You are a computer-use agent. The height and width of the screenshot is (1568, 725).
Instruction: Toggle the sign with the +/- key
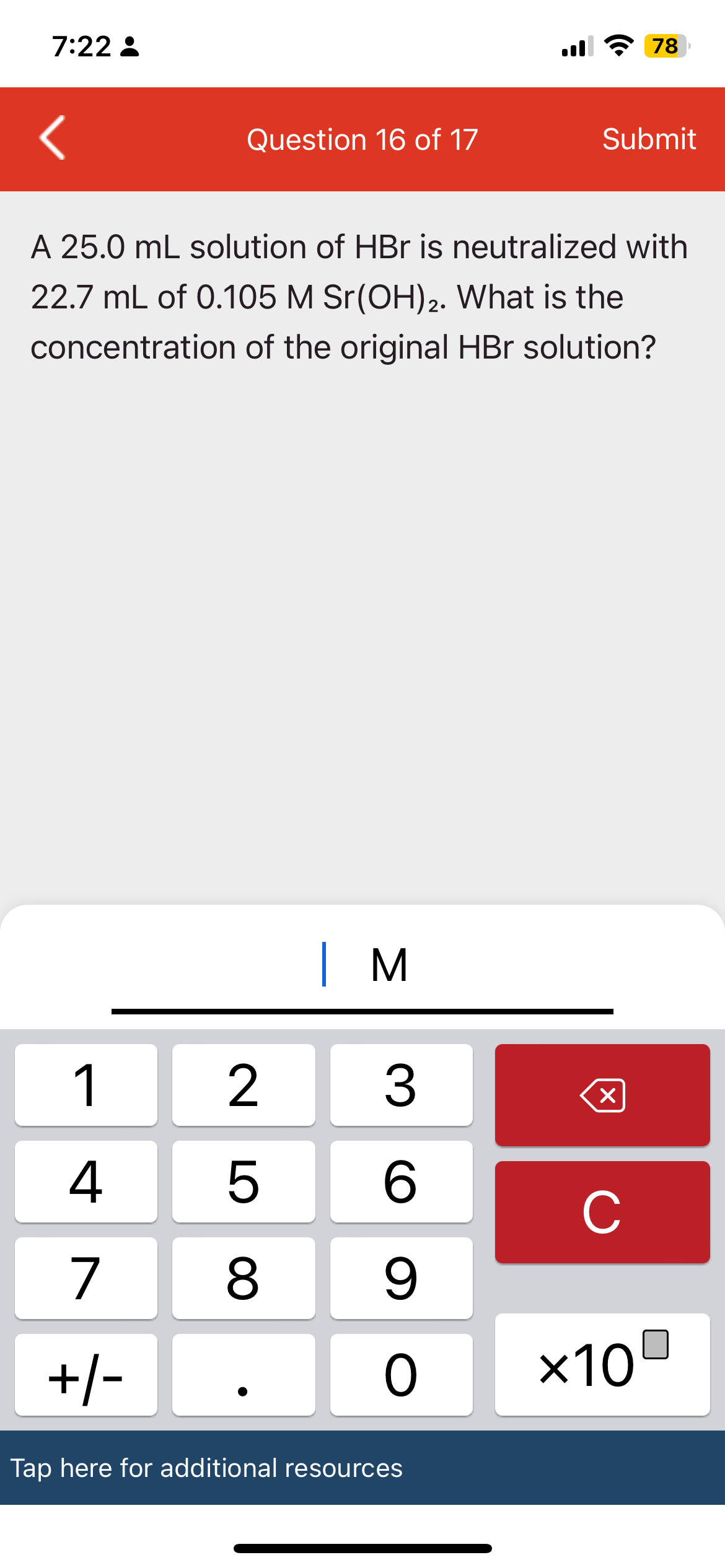86,1375
